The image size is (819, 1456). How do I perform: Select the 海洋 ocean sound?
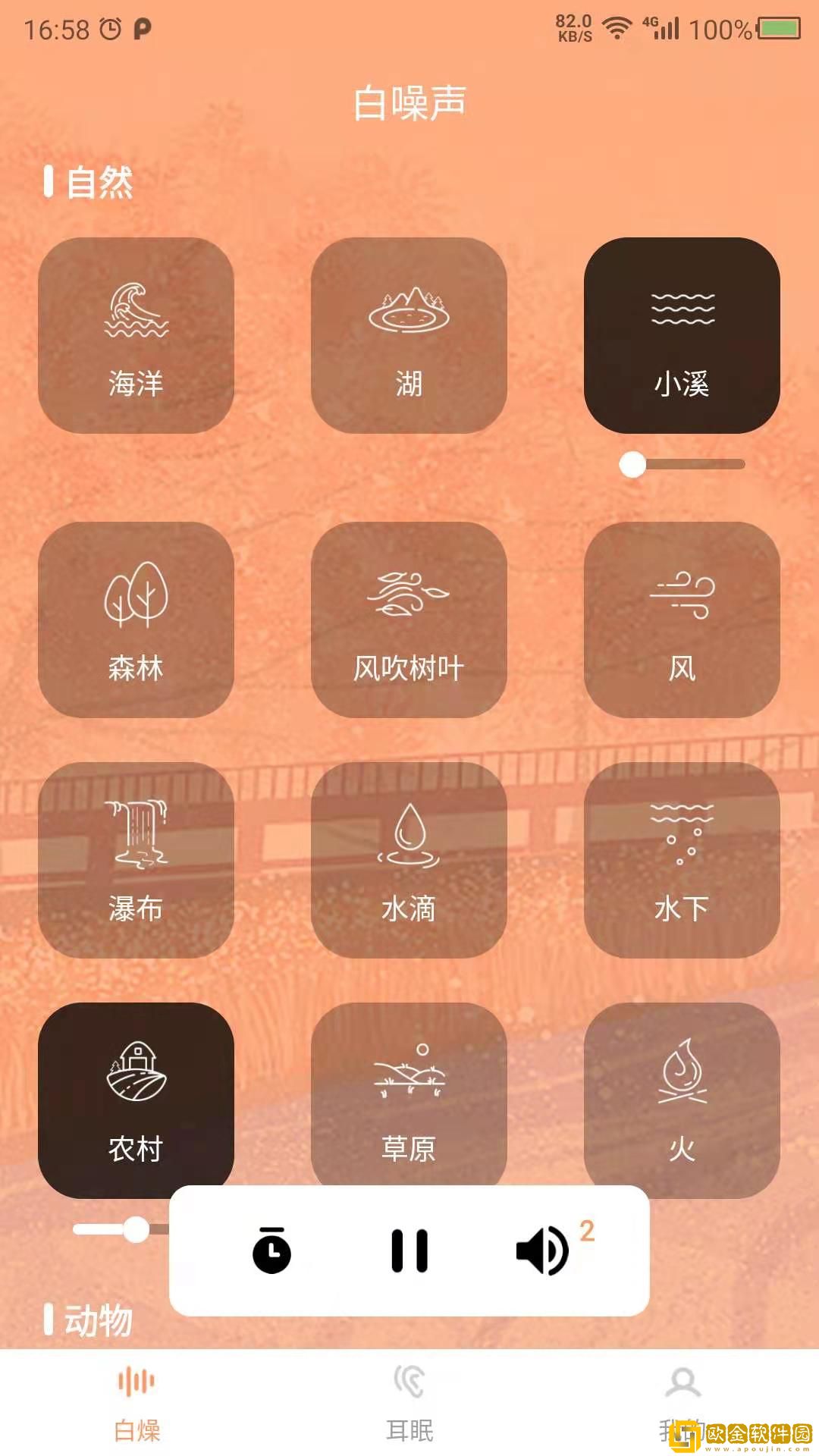tap(136, 335)
